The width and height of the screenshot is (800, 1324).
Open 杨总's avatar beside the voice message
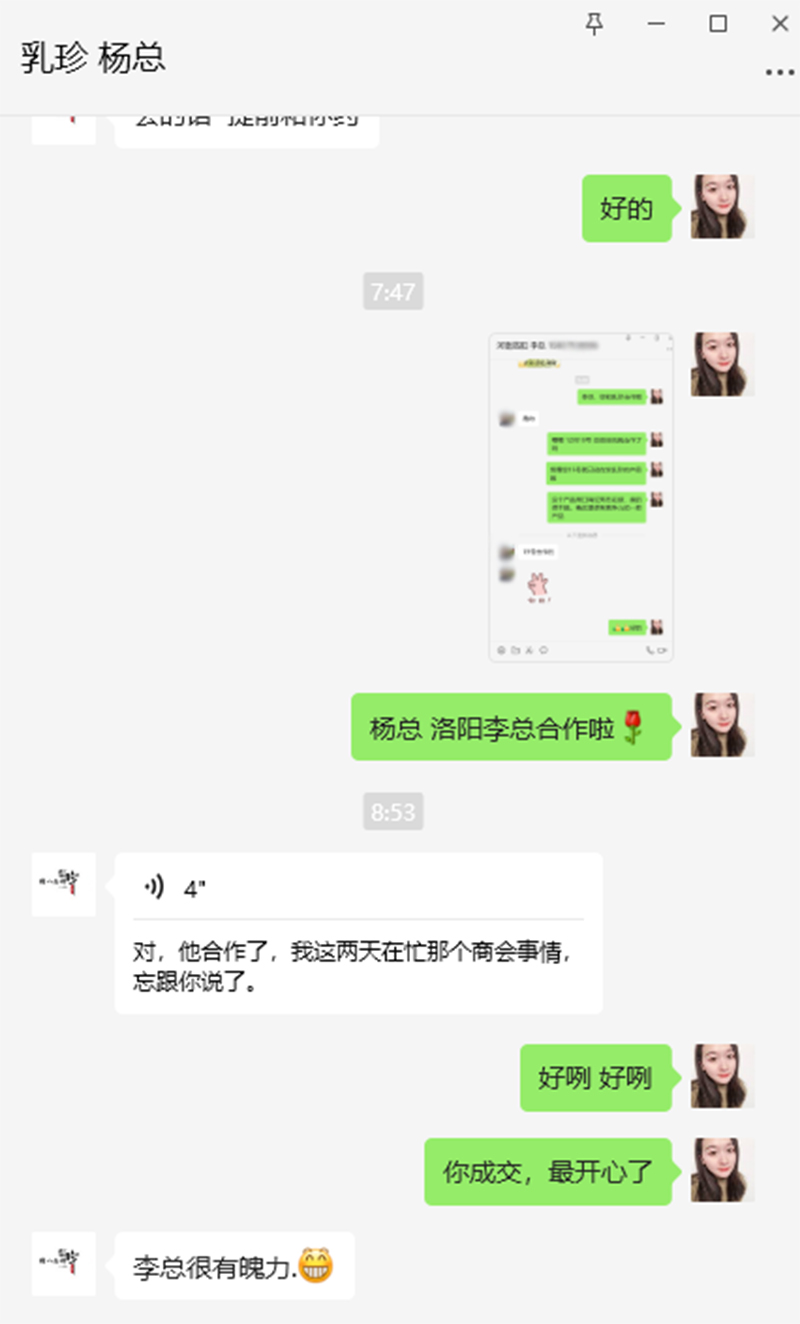click(63, 884)
